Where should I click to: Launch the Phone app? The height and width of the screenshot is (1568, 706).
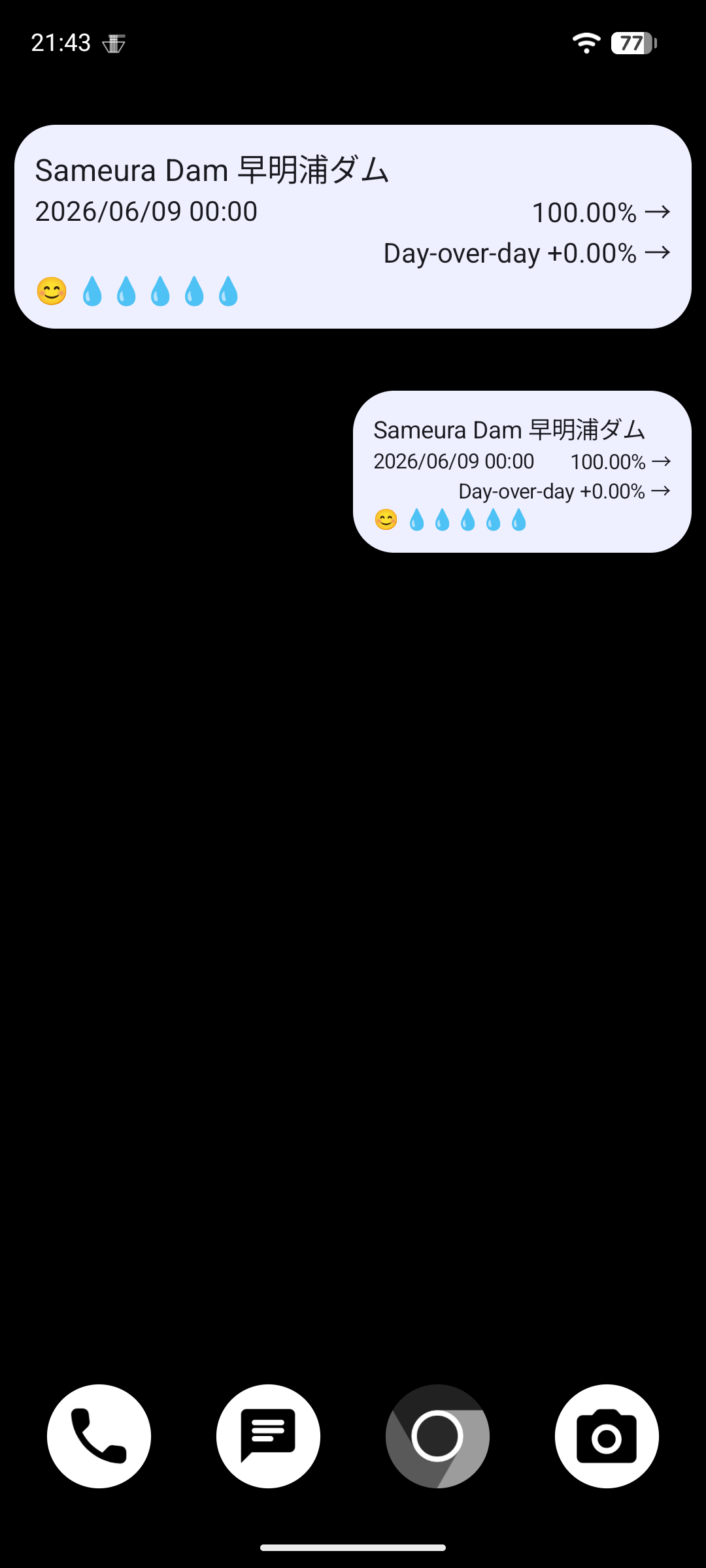point(99,1436)
